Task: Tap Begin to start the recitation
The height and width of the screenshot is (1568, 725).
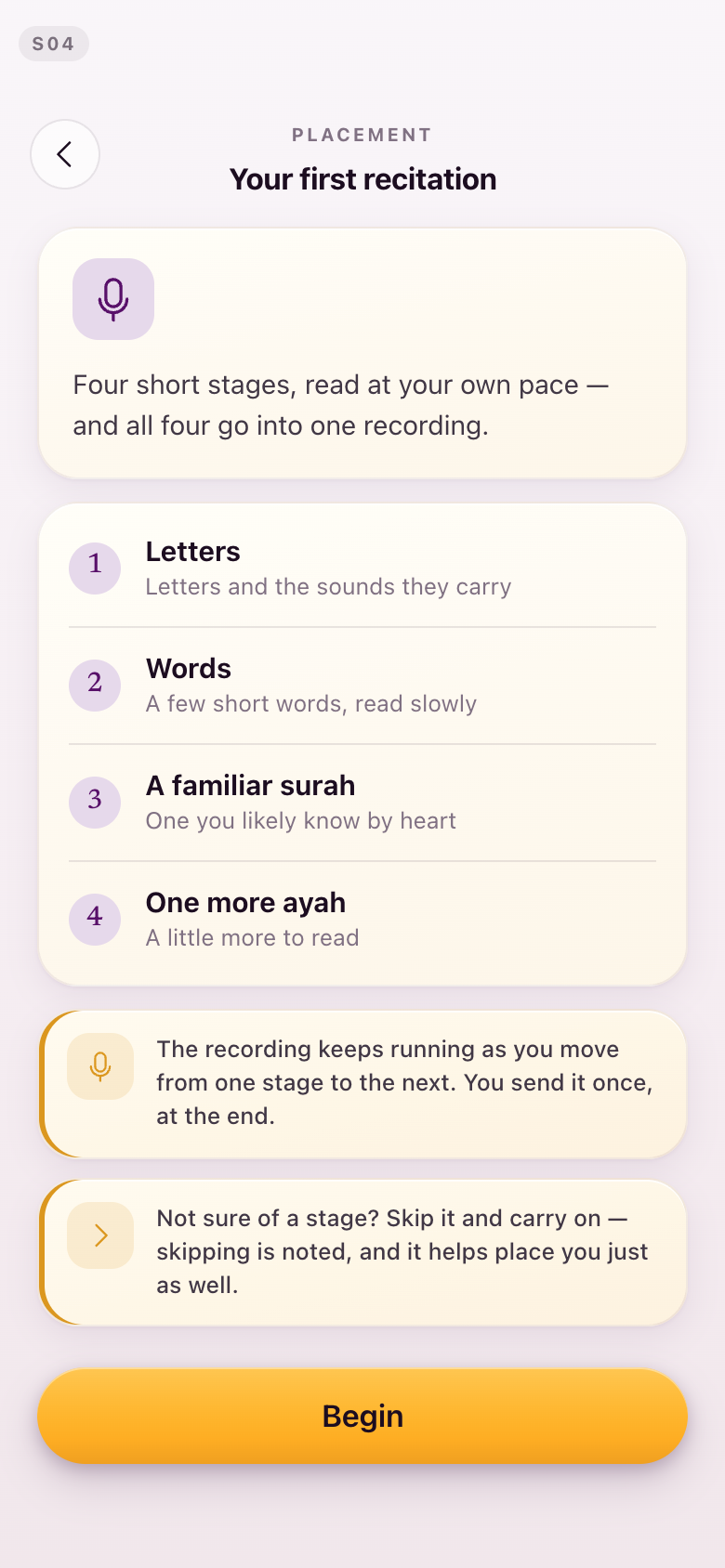Action: [362, 1416]
